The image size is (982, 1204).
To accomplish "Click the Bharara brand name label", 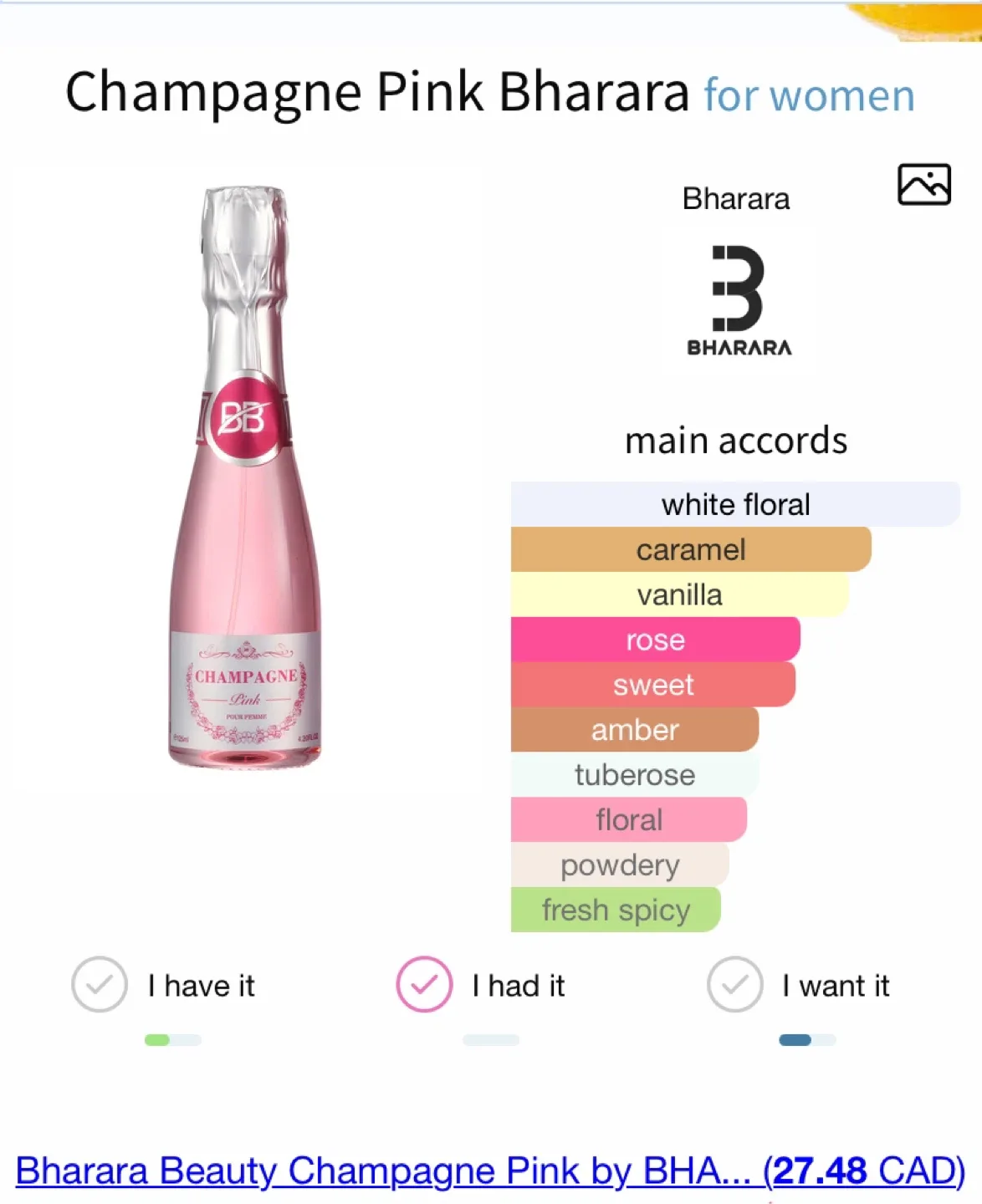I will click(736, 198).
